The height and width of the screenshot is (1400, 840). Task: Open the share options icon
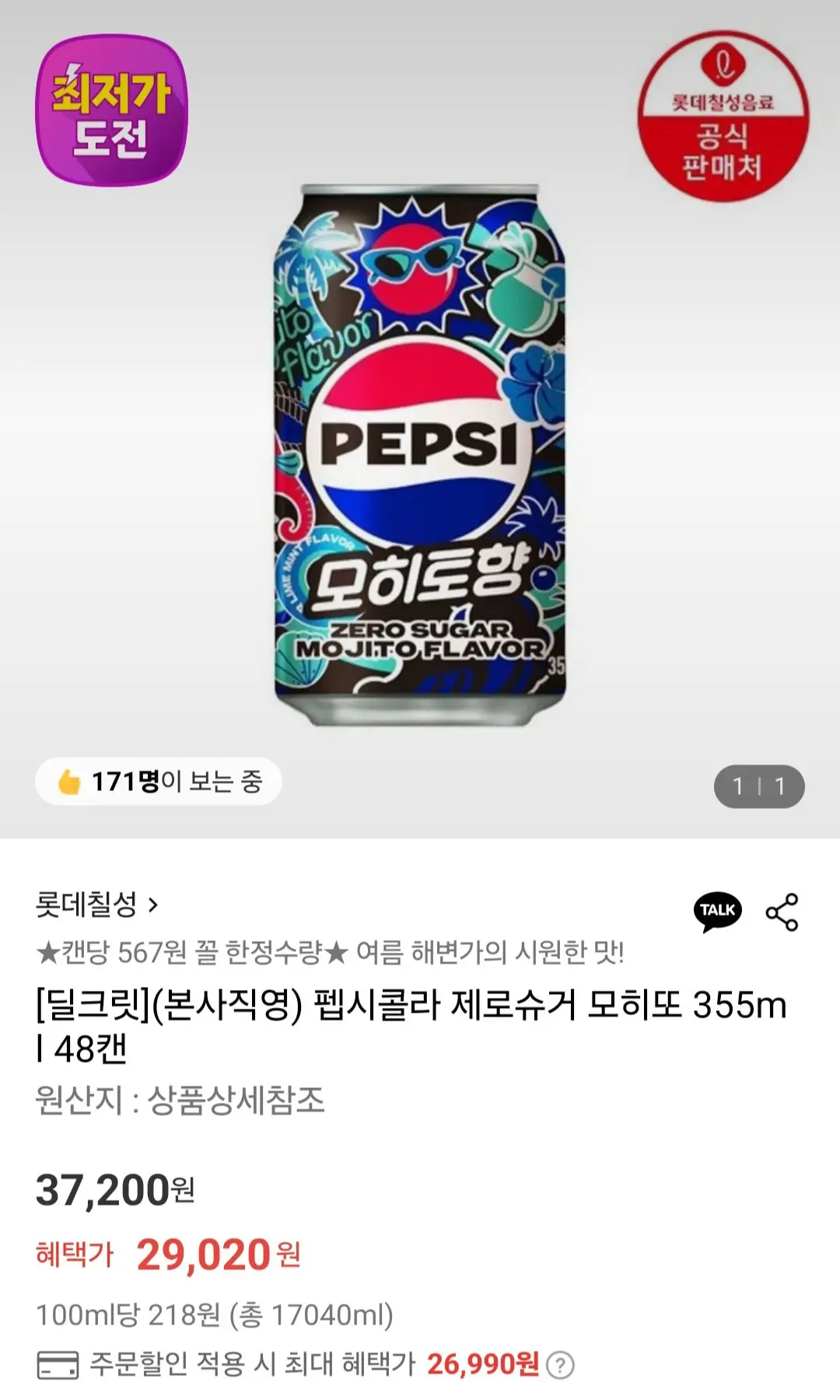click(782, 912)
